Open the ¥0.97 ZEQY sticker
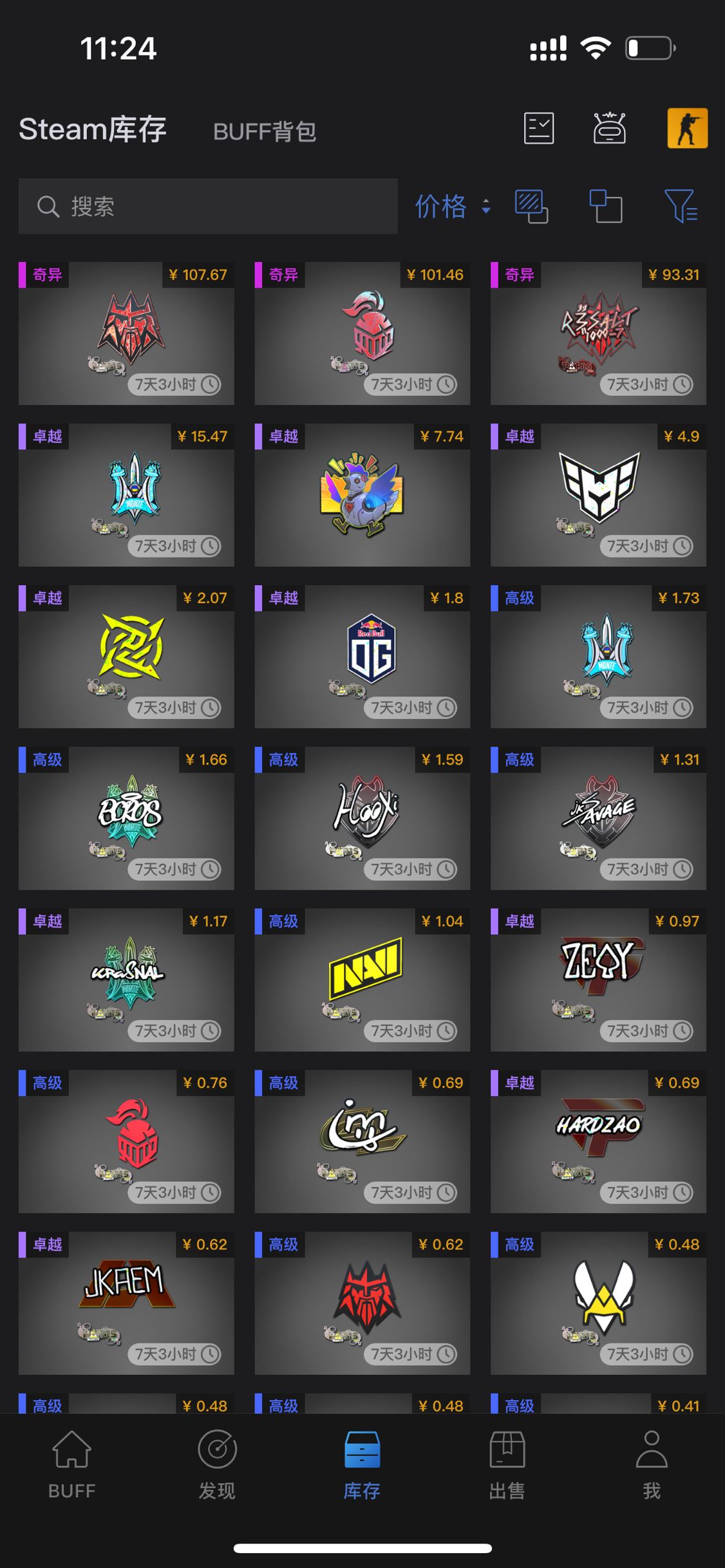The image size is (725, 1568). pyautogui.click(x=598, y=980)
